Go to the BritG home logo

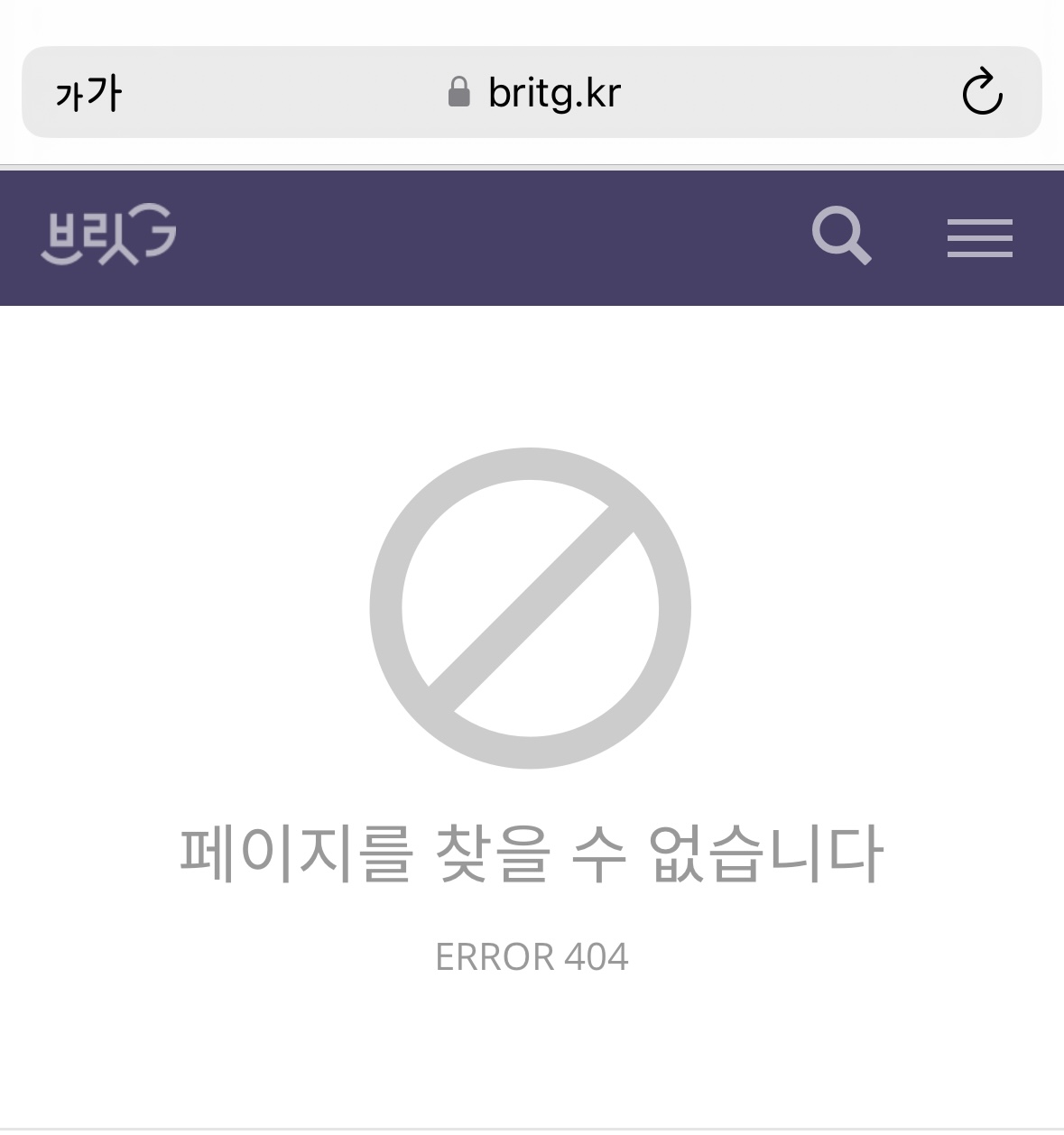click(x=108, y=235)
